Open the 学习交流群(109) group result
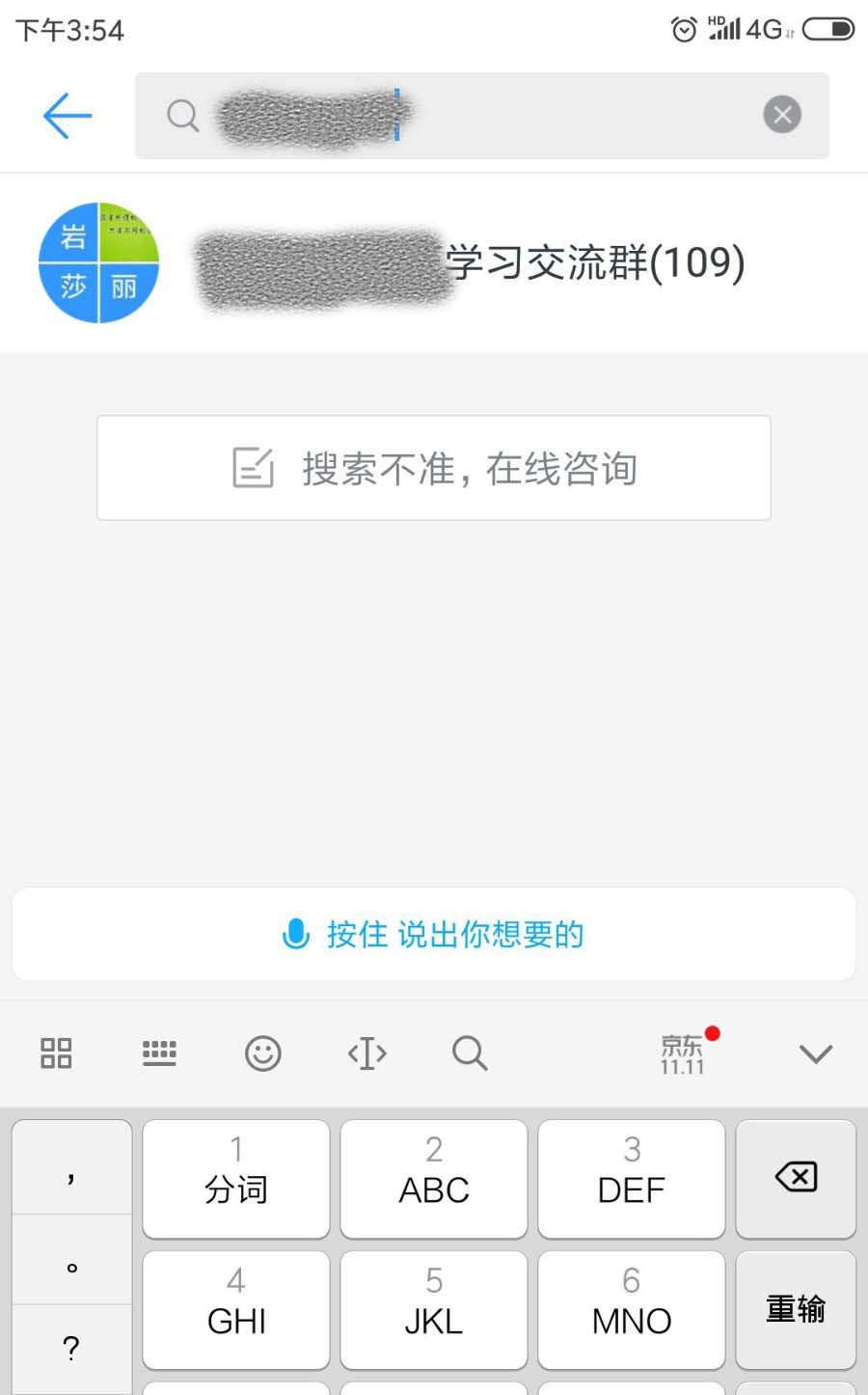Viewport: 868px width, 1395px height. pyautogui.click(x=434, y=262)
